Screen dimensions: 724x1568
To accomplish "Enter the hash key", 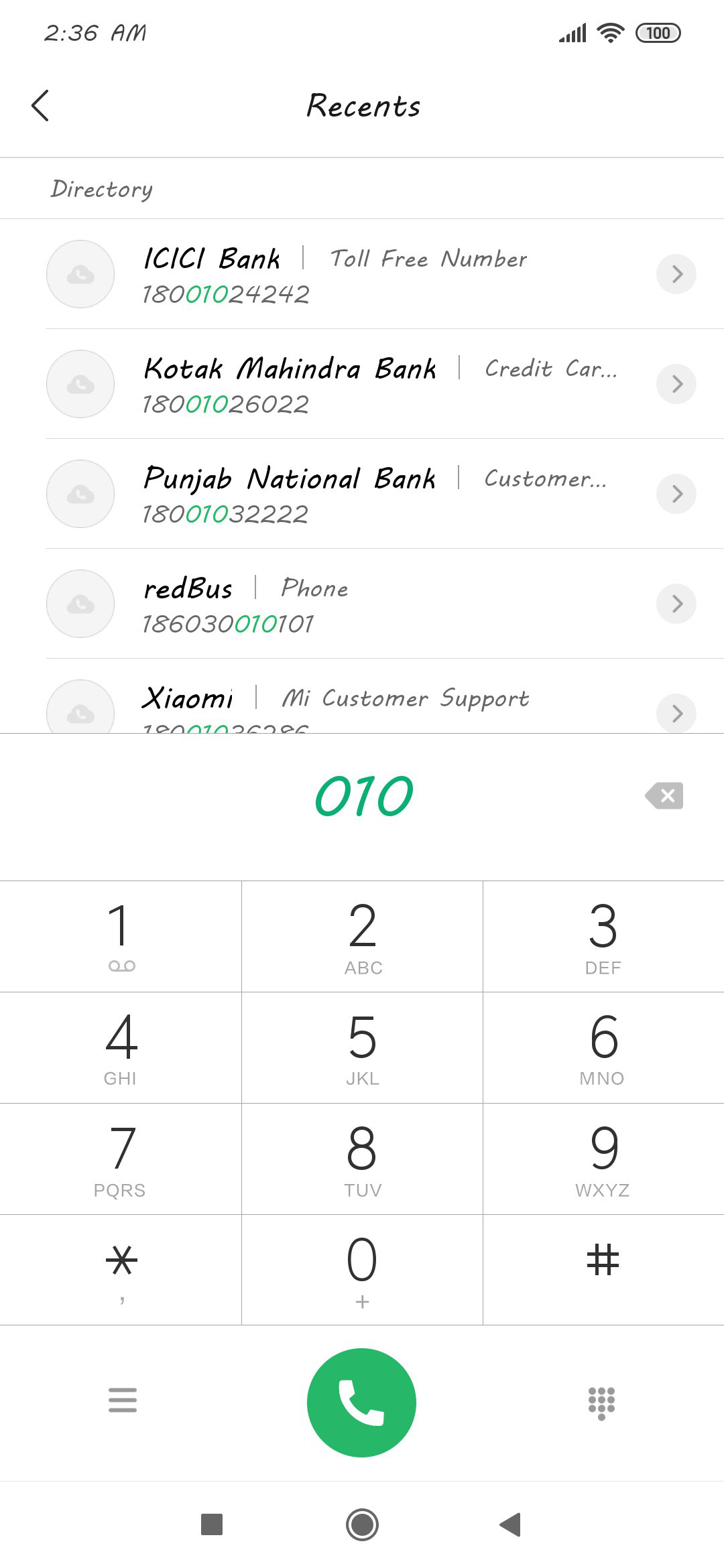I will pyautogui.click(x=603, y=1270).
